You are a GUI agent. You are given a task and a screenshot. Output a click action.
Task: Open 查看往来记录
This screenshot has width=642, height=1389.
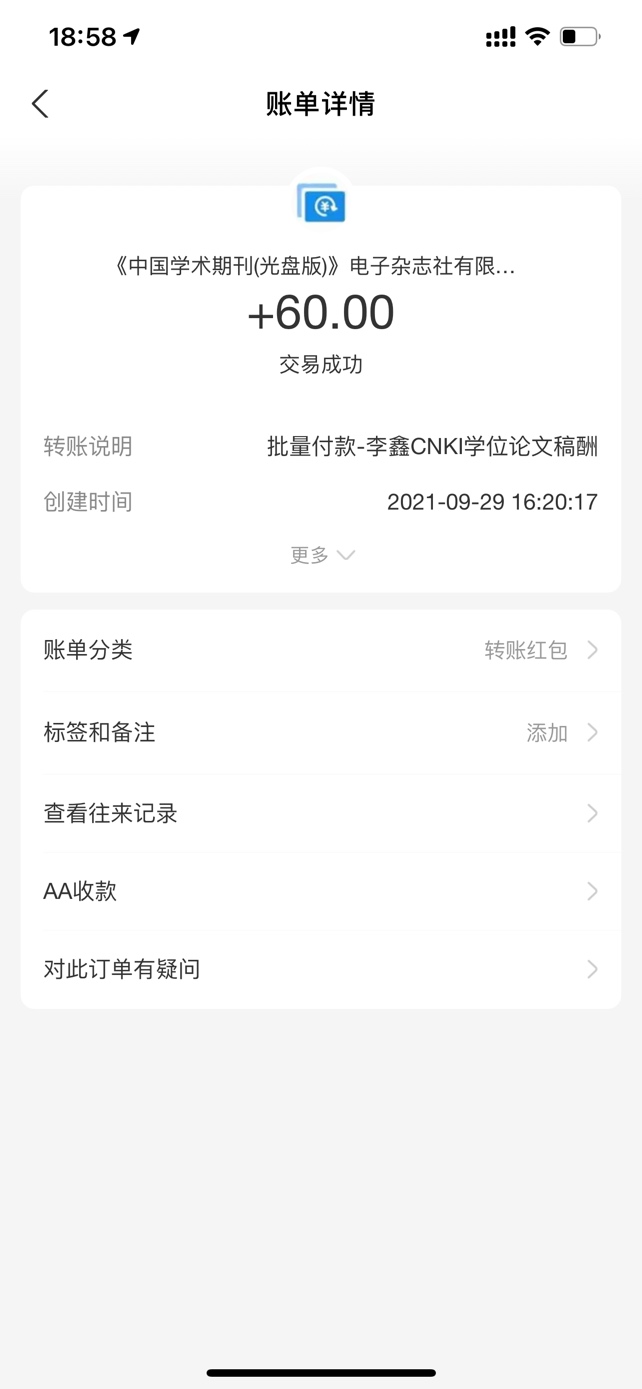(321, 813)
